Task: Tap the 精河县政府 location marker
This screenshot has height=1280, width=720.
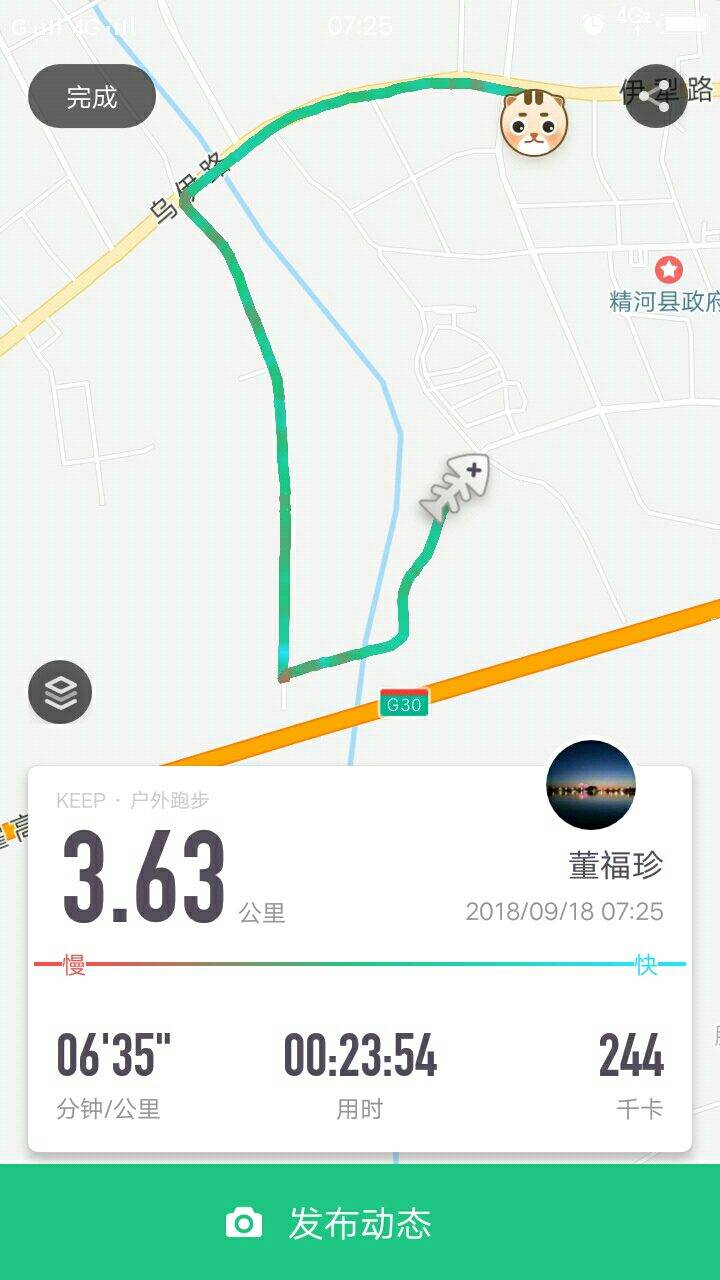Action: click(668, 268)
